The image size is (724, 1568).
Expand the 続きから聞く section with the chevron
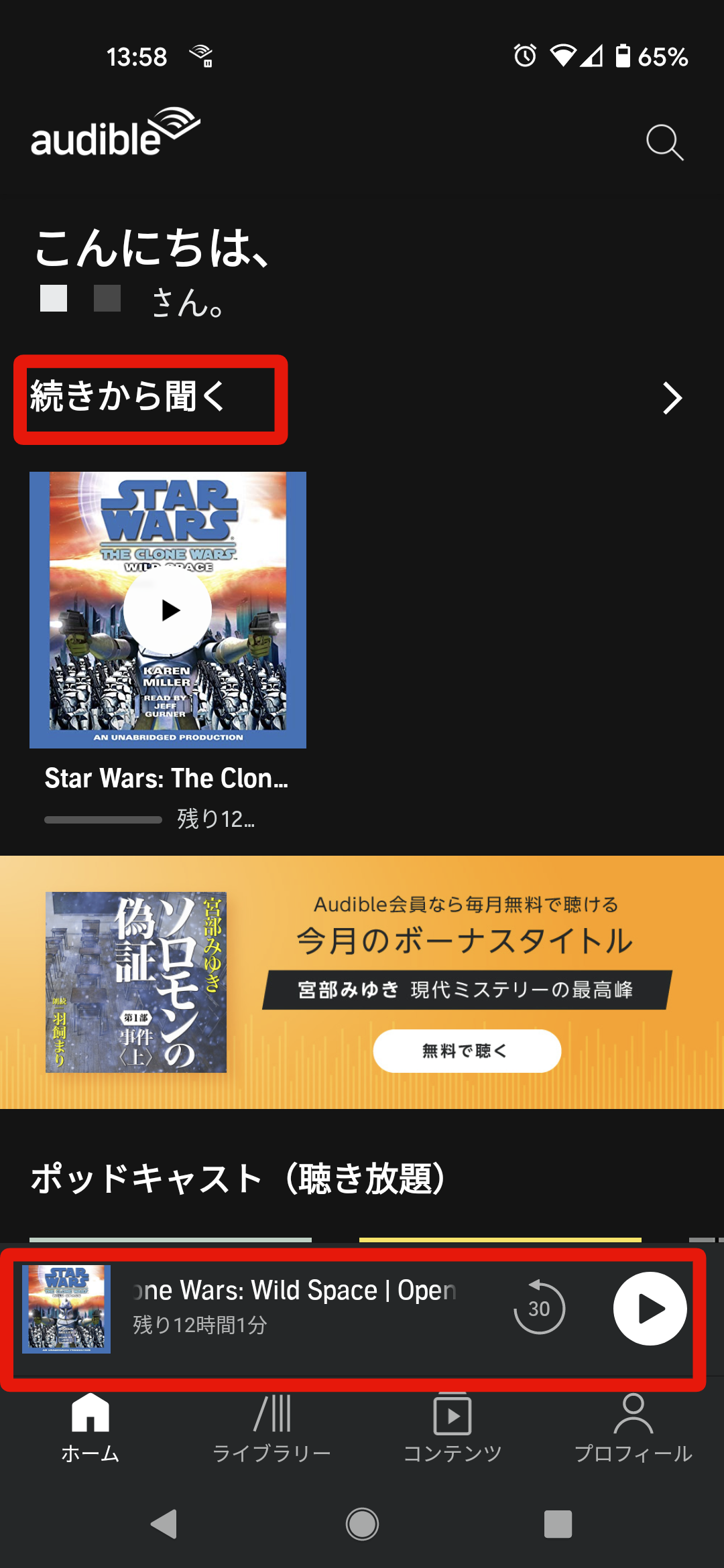(x=672, y=399)
